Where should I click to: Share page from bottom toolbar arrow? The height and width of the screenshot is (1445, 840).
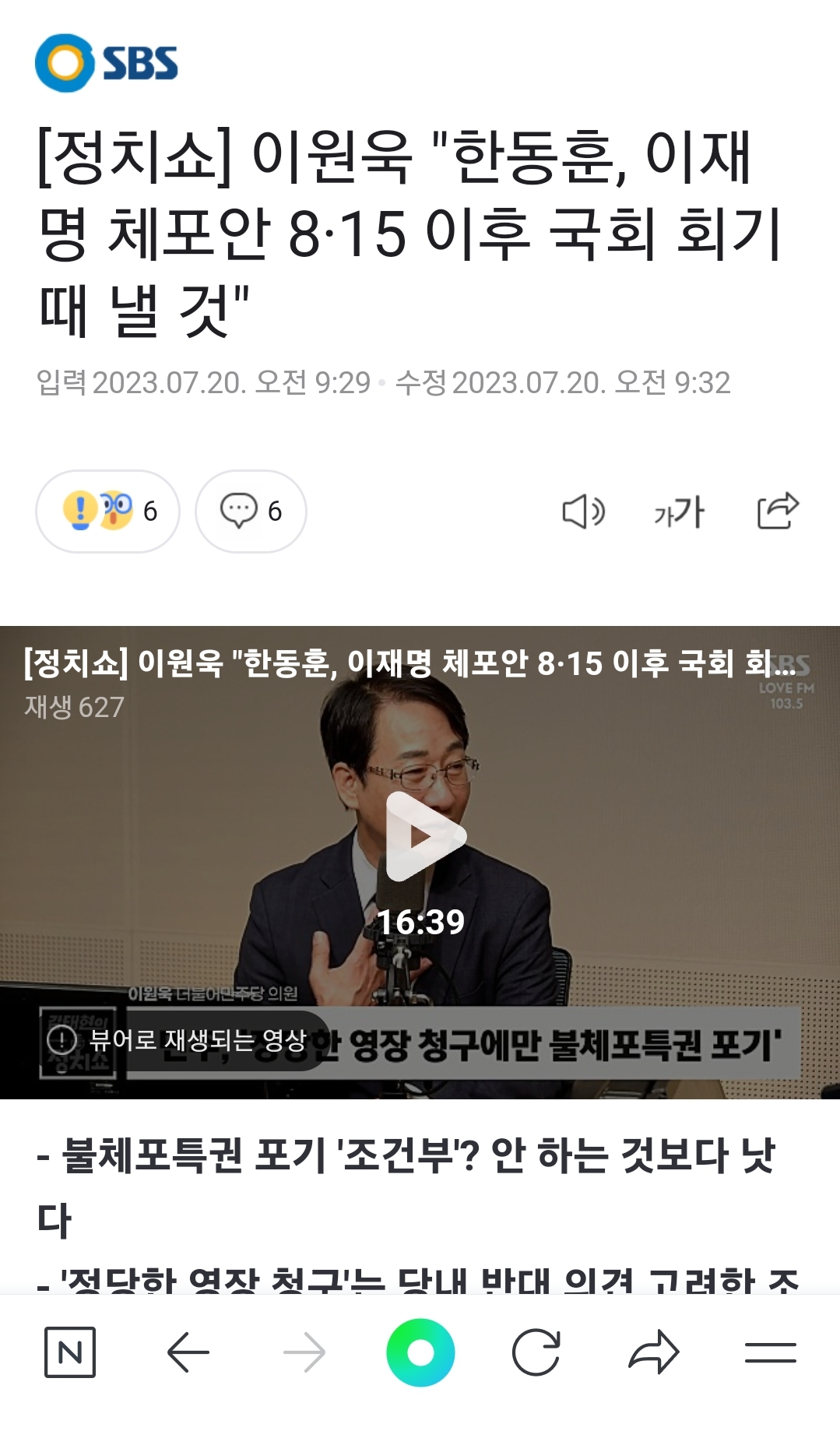(653, 1352)
